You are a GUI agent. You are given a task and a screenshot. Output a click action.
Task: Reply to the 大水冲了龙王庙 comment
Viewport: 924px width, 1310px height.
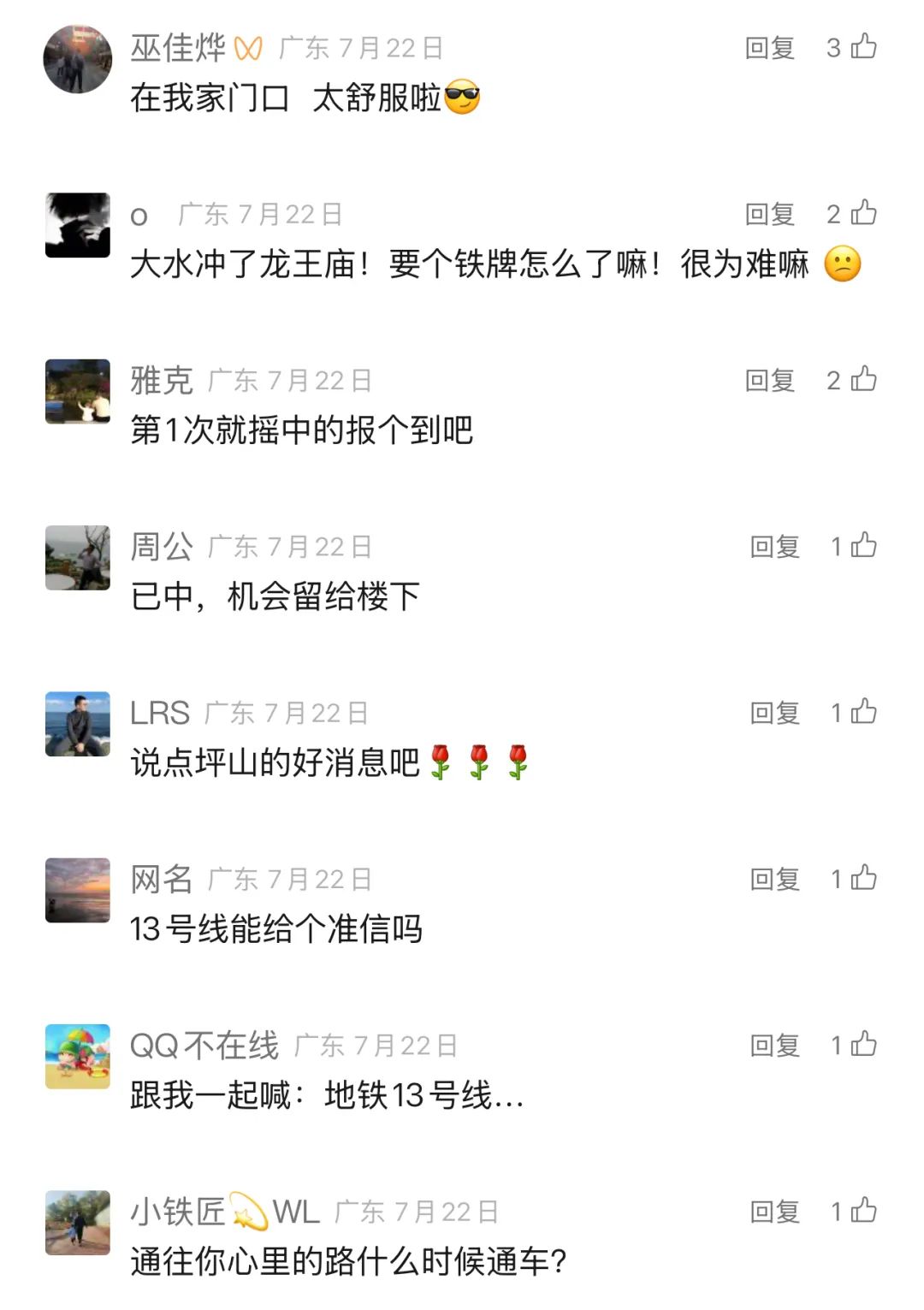pyautogui.click(x=769, y=214)
